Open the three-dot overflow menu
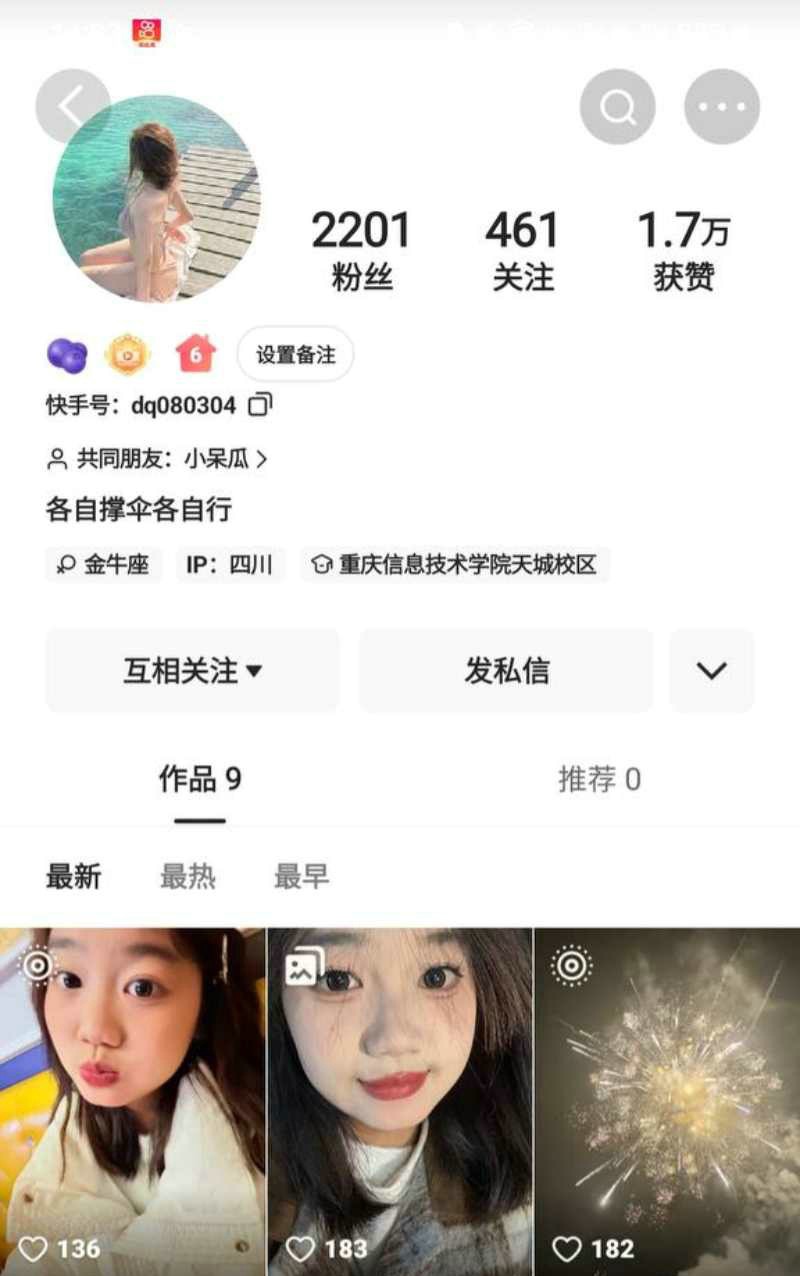800x1276 pixels. [x=722, y=107]
